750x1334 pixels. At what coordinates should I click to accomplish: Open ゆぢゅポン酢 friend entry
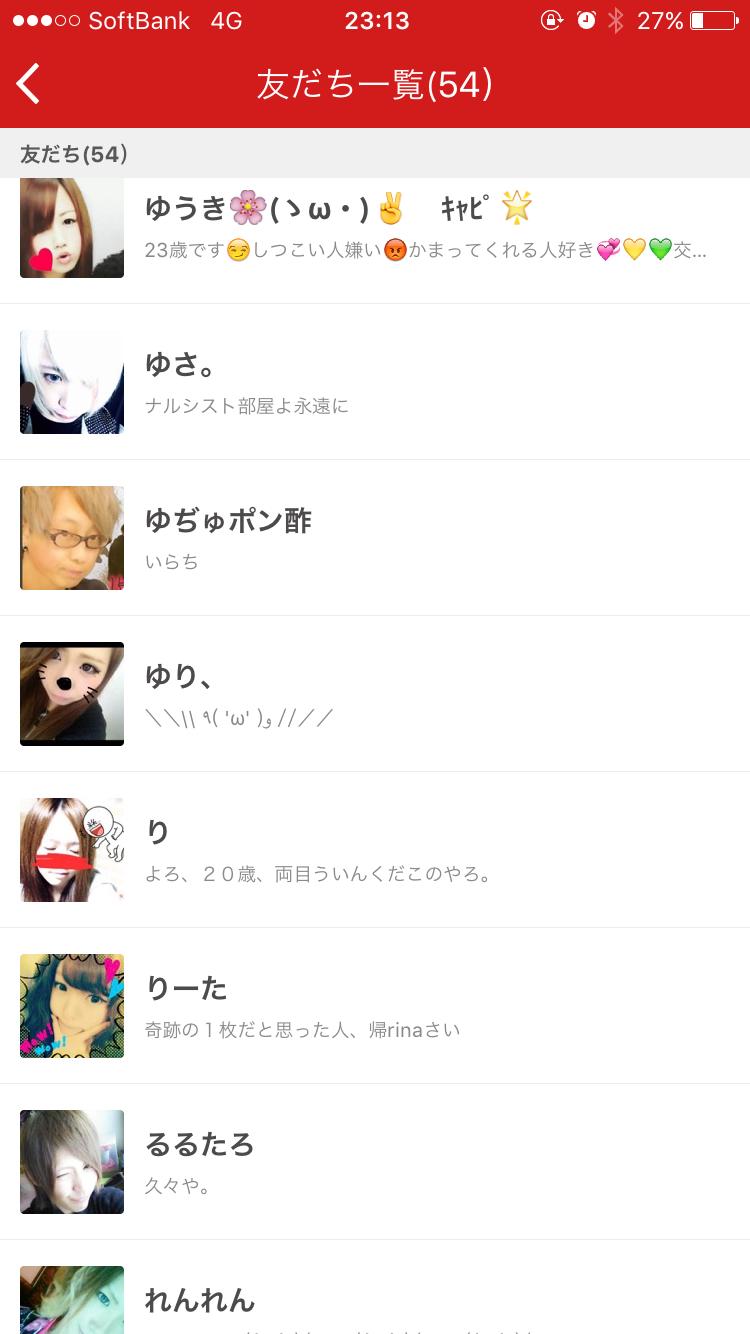point(375,538)
